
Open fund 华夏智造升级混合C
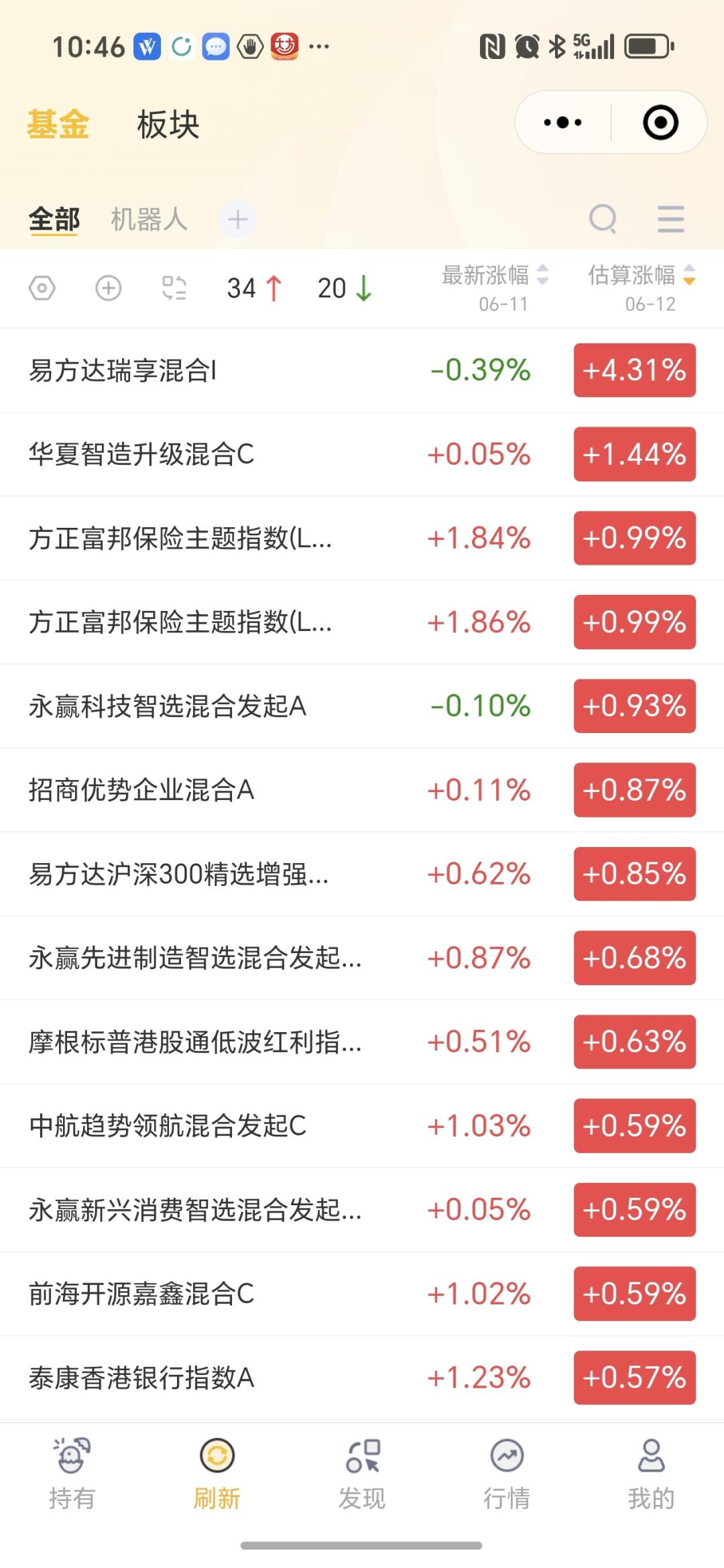pos(362,454)
